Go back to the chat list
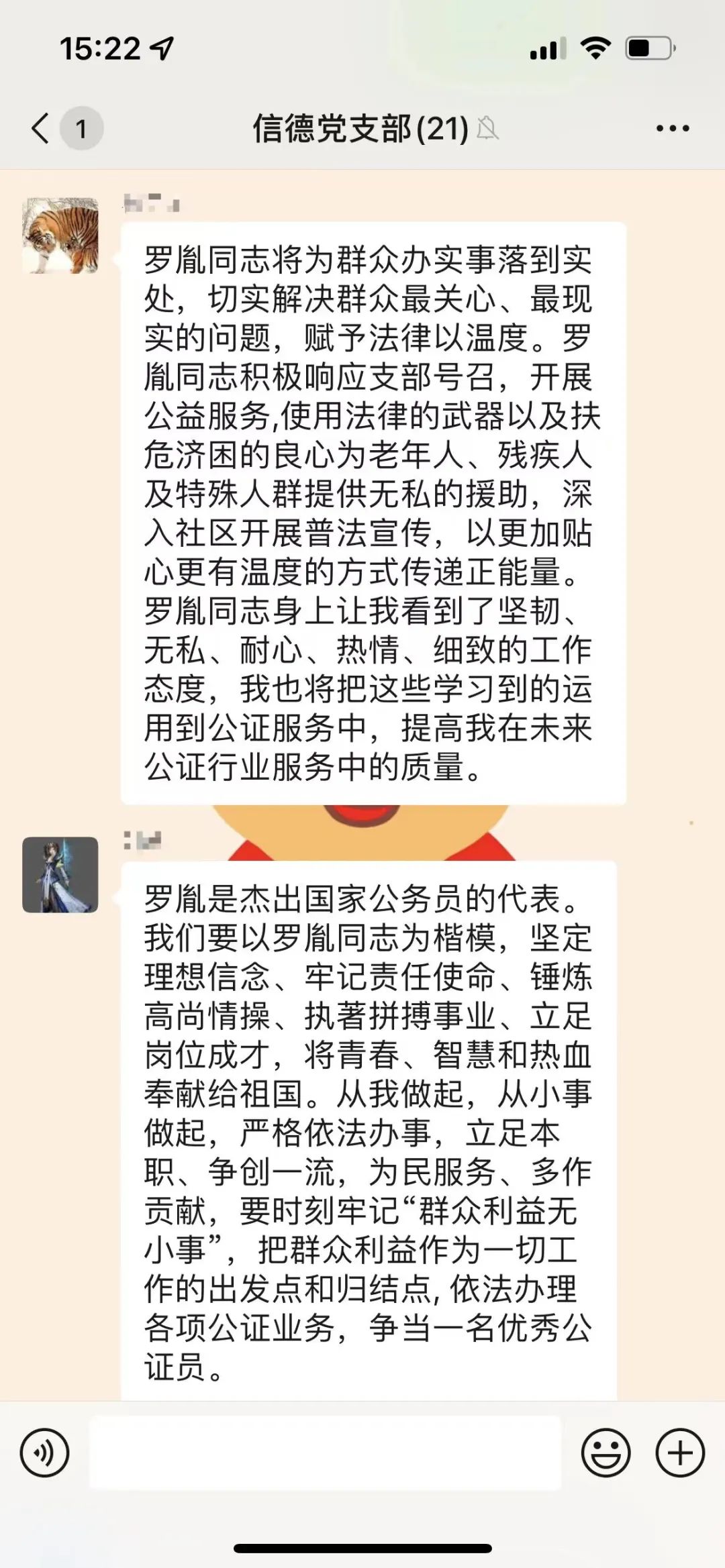 pos(42,127)
